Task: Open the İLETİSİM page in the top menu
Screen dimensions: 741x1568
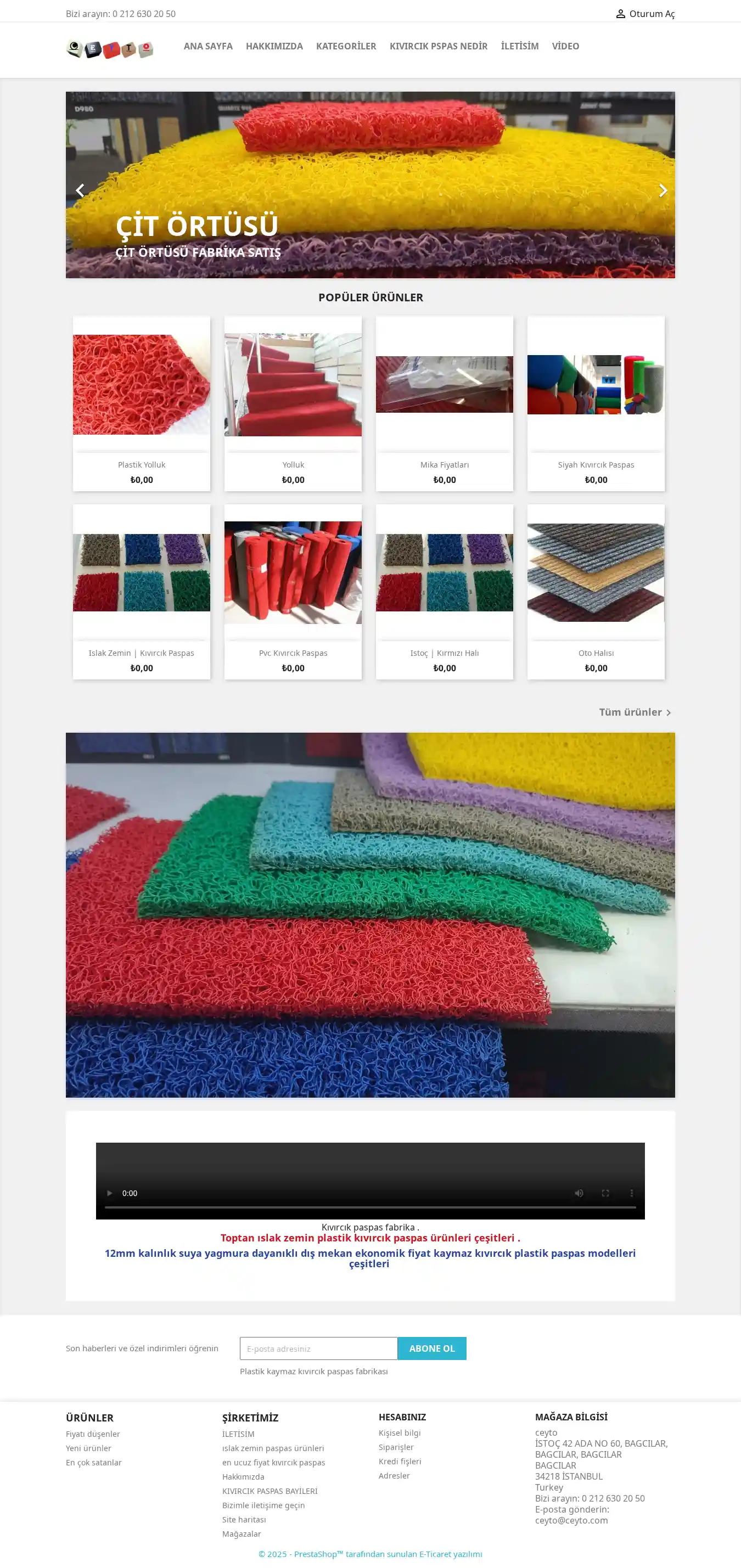Action: pos(519,46)
